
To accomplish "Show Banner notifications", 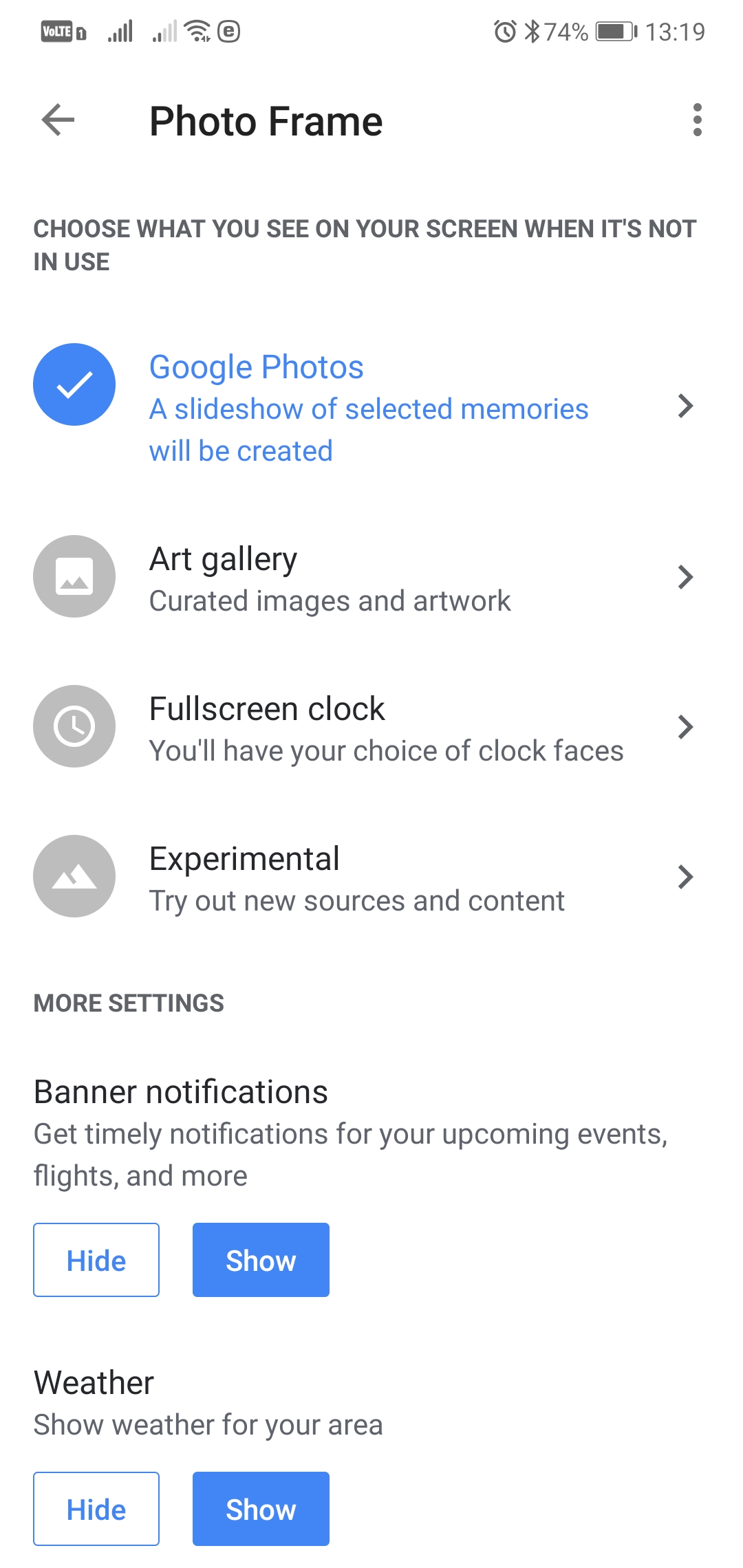I will pyautogui.click(x=261, y=1260).
